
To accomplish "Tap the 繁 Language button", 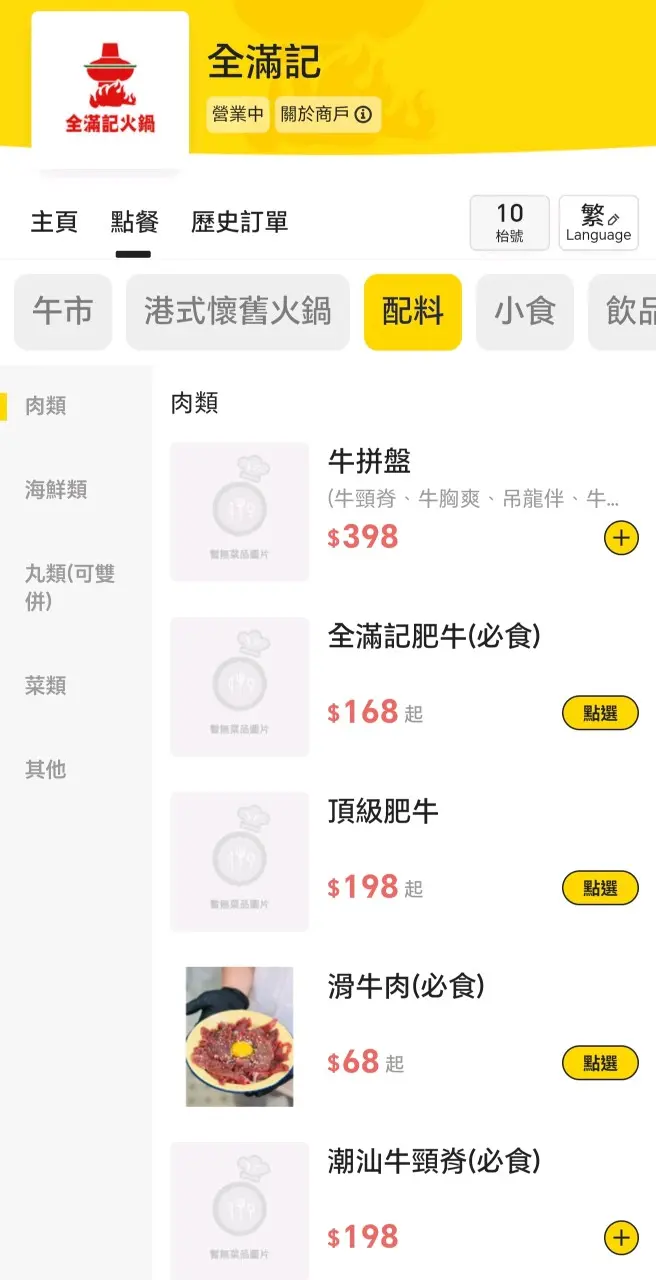I will click(598, 222).
